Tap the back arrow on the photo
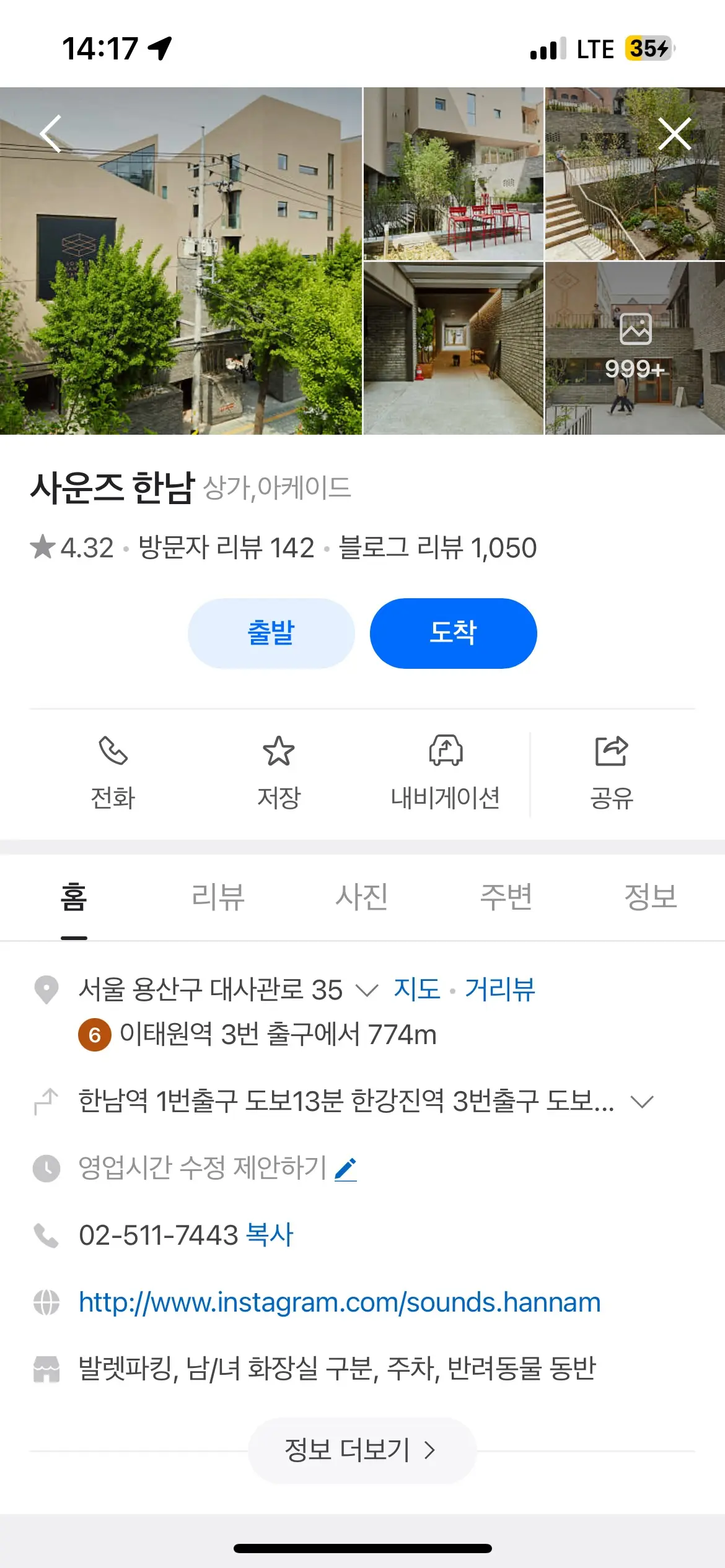Viewport: 725px width, 1568px height. pyautogui.click(x=50, y=133)
